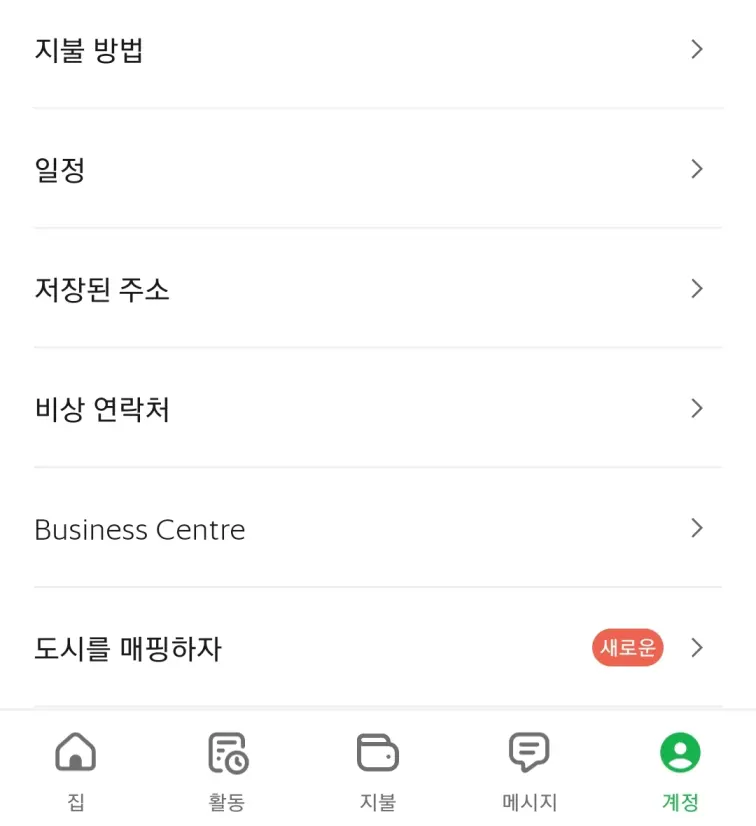
Task: Expand the 도시를 매핑하자 chevron
Action: [697, 648]
